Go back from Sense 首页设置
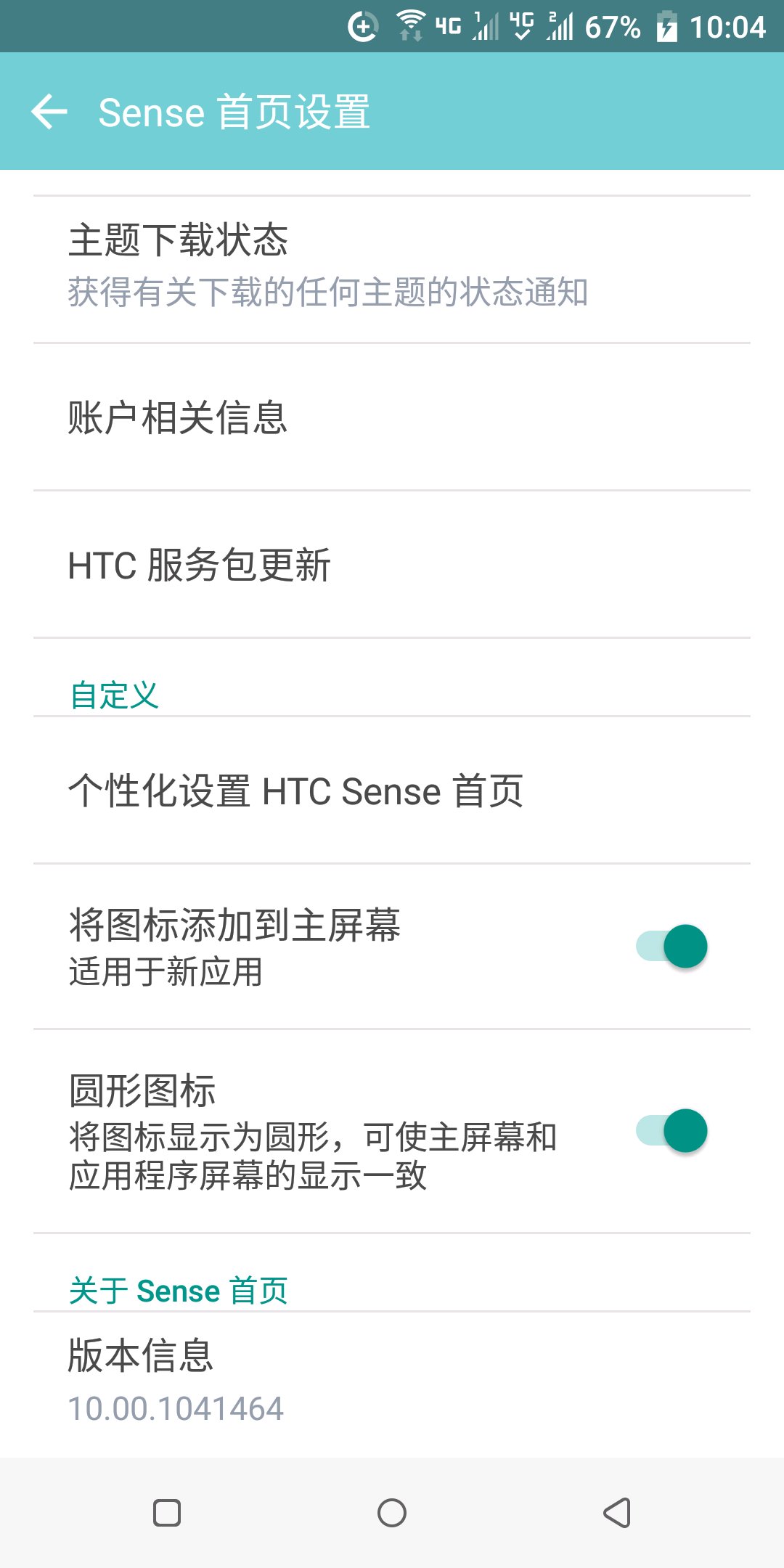Viewport: 784px width, 1568px height. click(49, 112)
